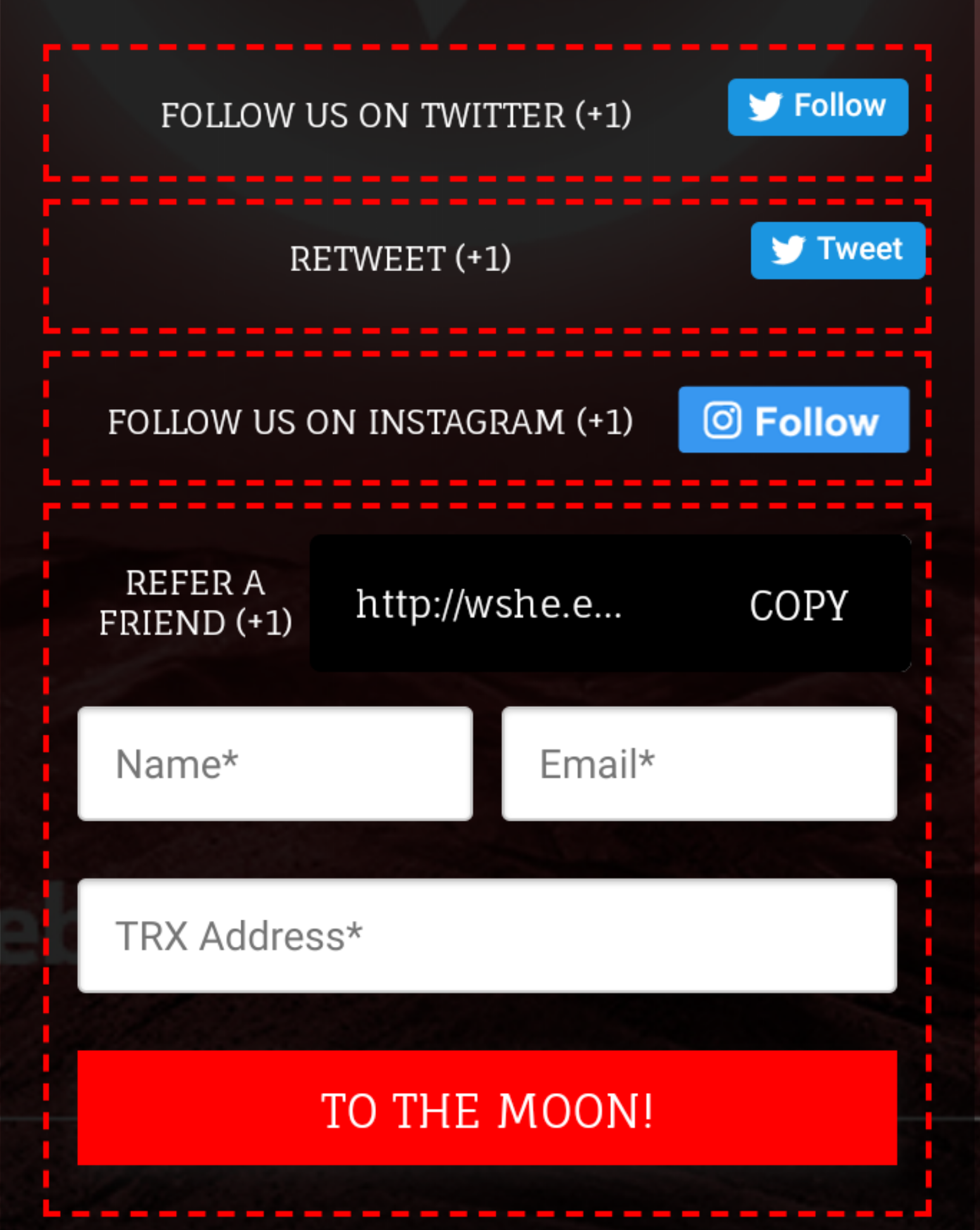Select the referral link field
980x1230 pixels.
click(x=489, y=604)
